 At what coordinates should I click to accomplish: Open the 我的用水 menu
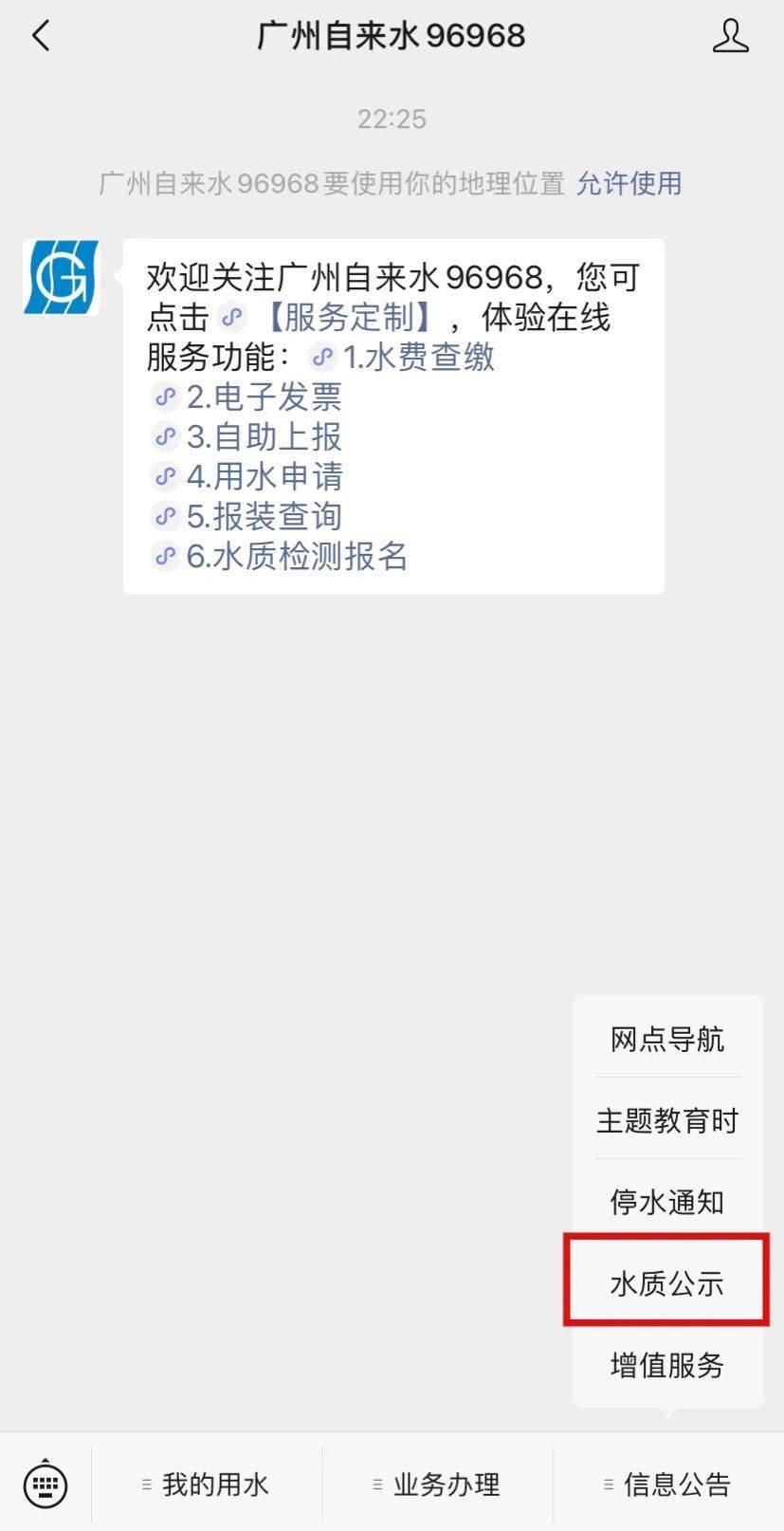pyautogui.click(x=207, y=1484)
